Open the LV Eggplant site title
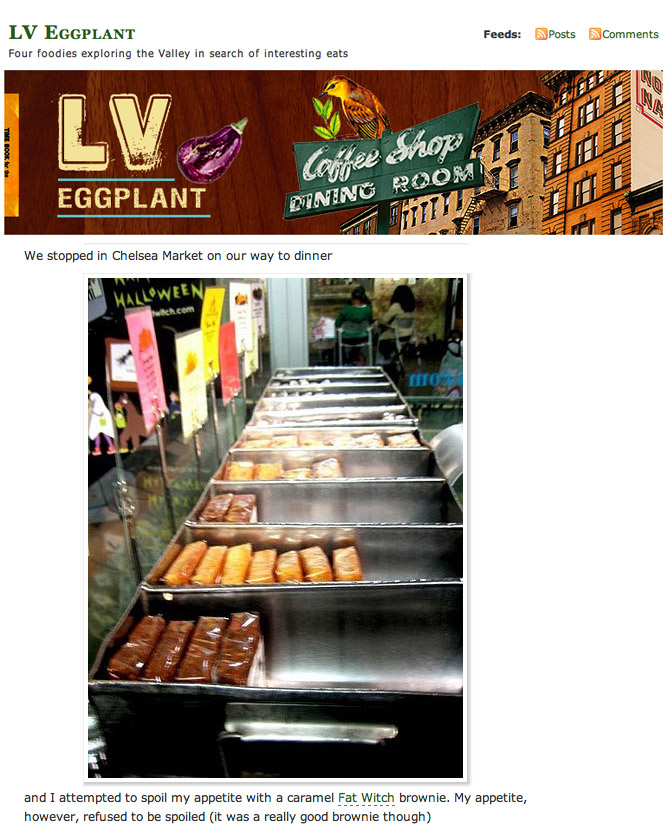 point(72,33)
